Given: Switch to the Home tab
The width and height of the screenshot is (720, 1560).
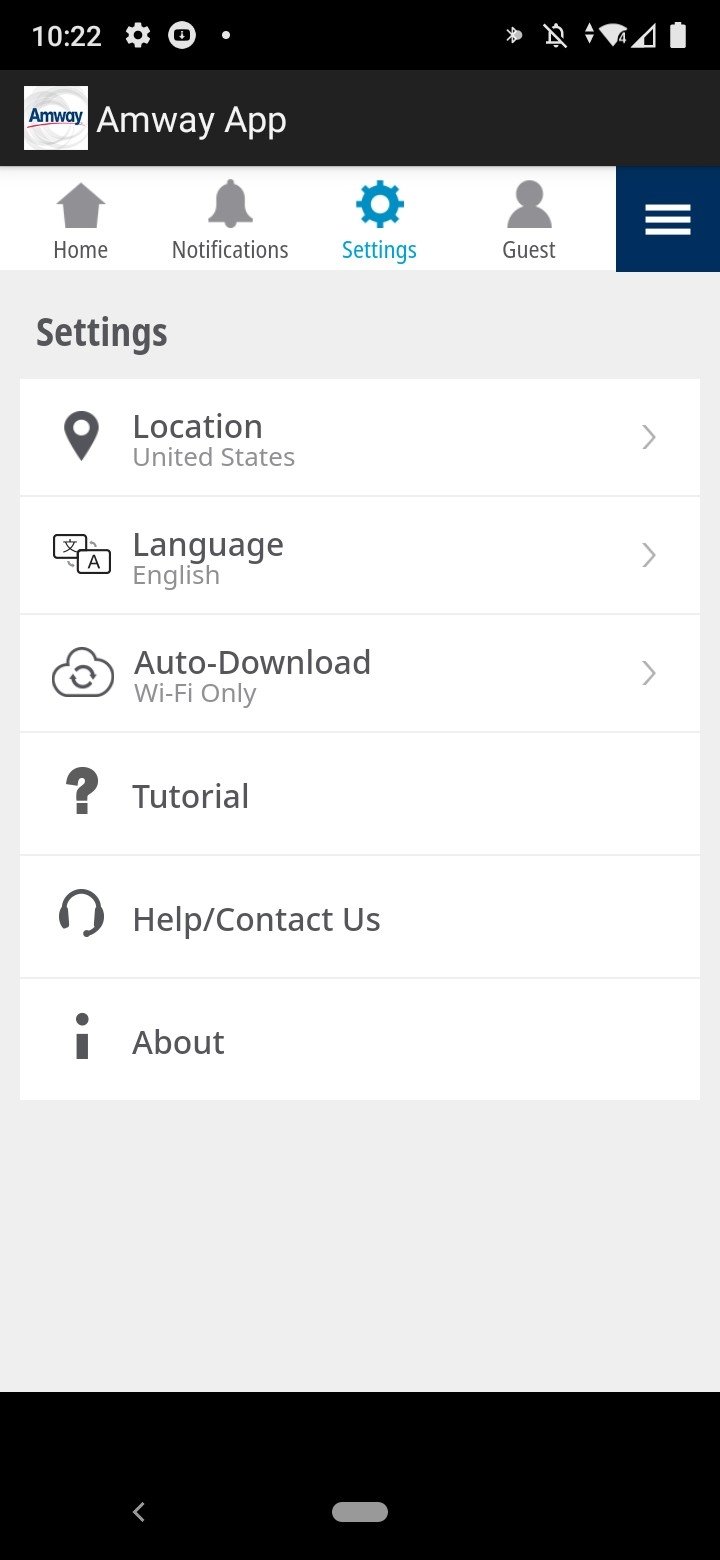Looking at the screenshot, I should [81, 221].
